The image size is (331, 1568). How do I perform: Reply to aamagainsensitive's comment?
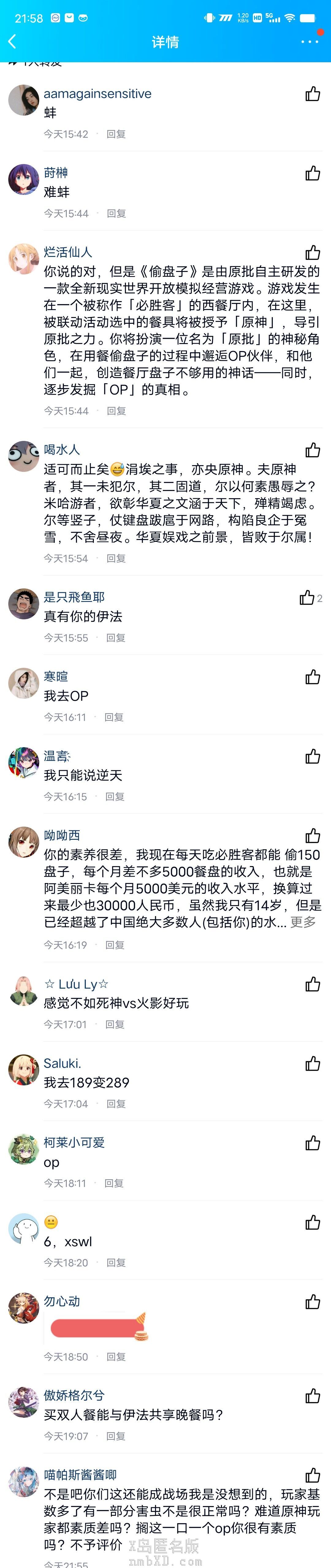(x=116, y=134)
